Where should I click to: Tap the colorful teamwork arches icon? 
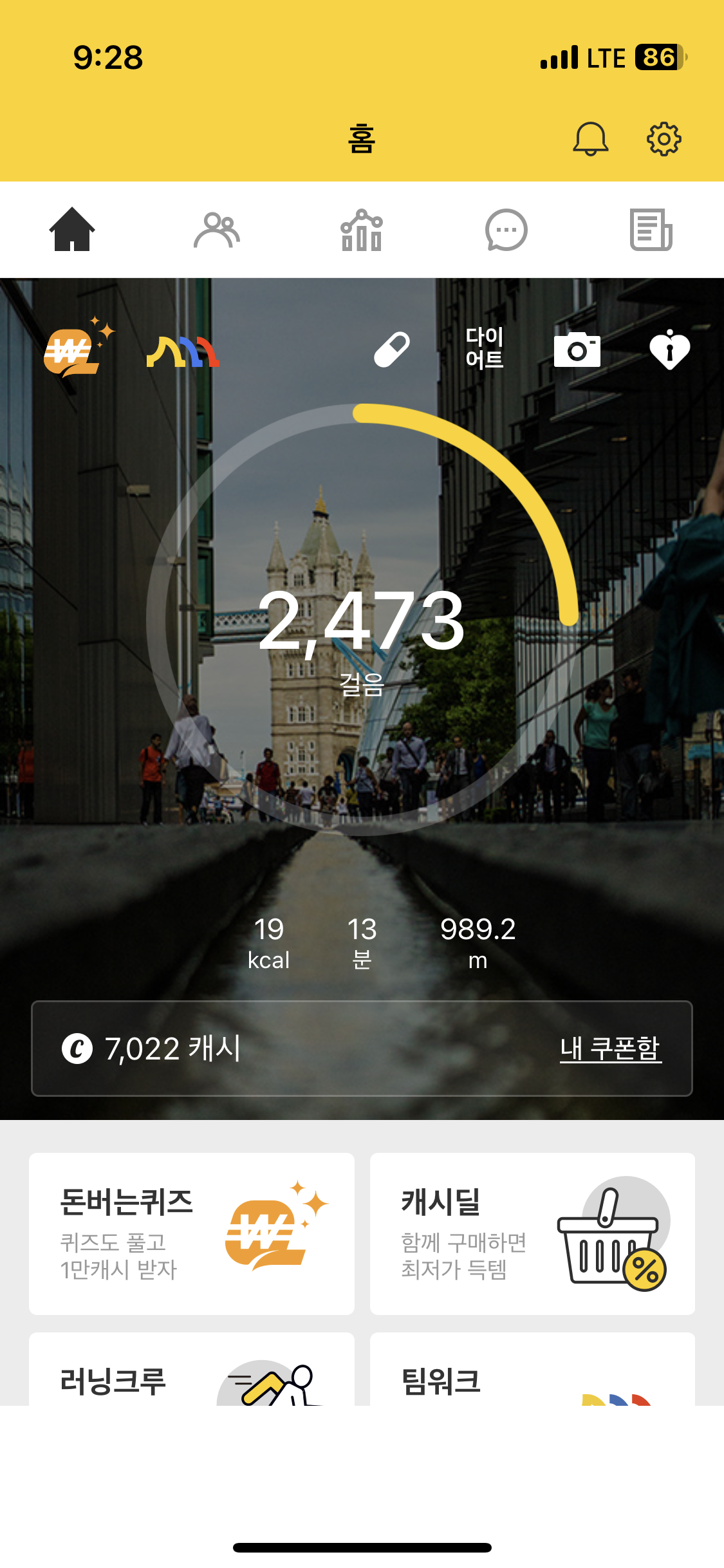pyautogui.click(x=183, y=351)
